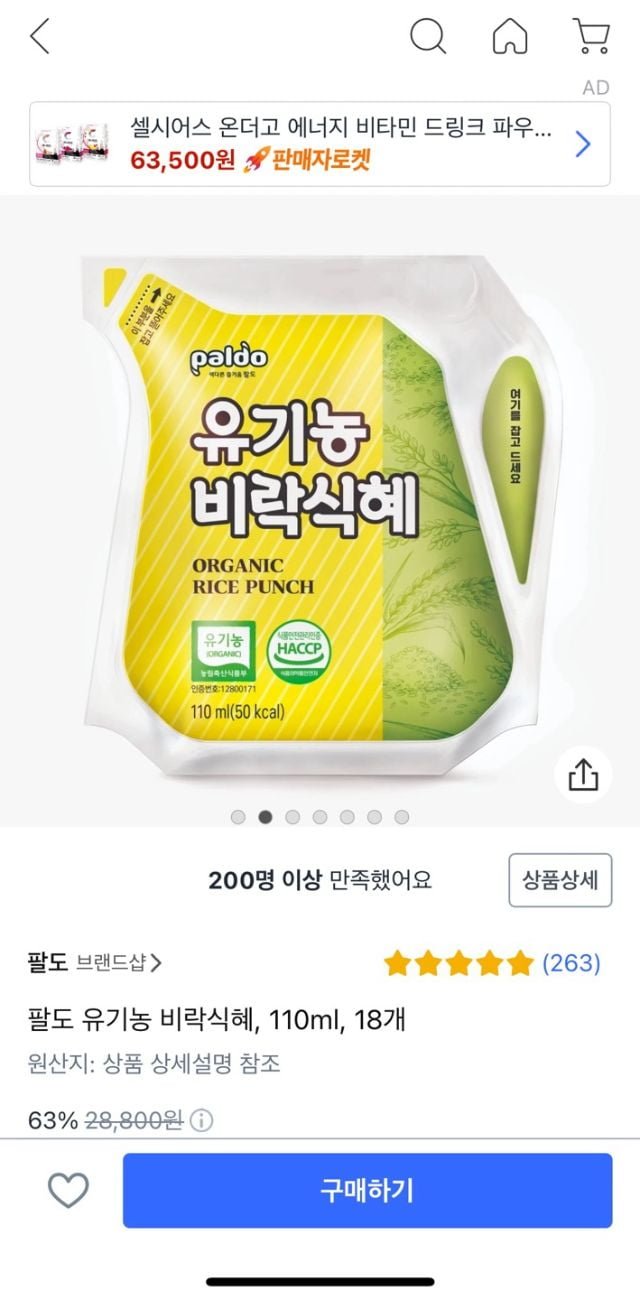Viewport: 640px width, 1300px height.
Task: Share this product
Action: coord(583,774)
